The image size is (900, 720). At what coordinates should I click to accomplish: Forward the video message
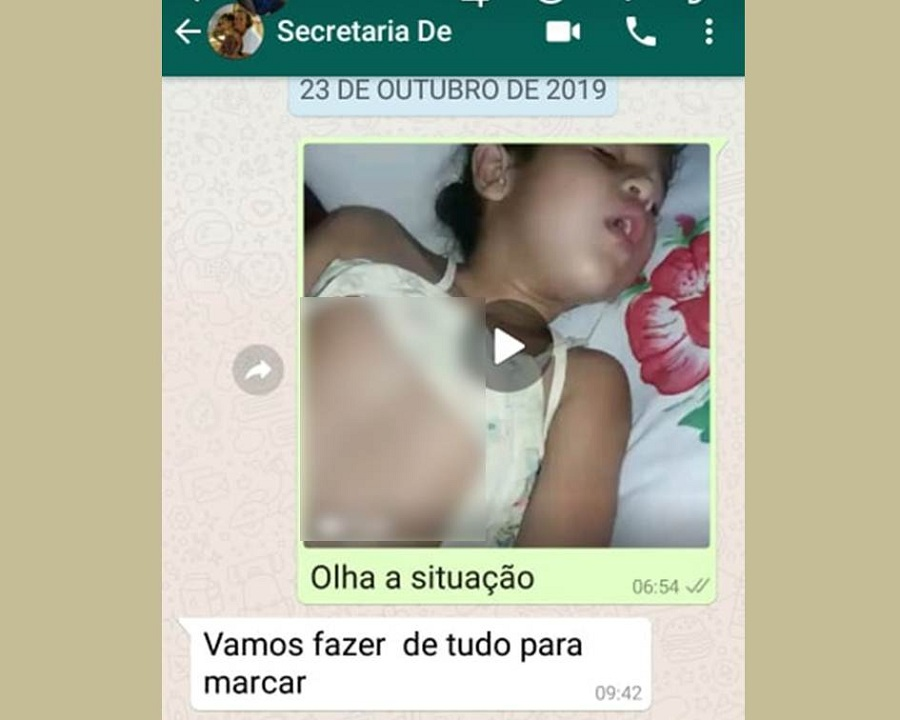click(258, 371)
